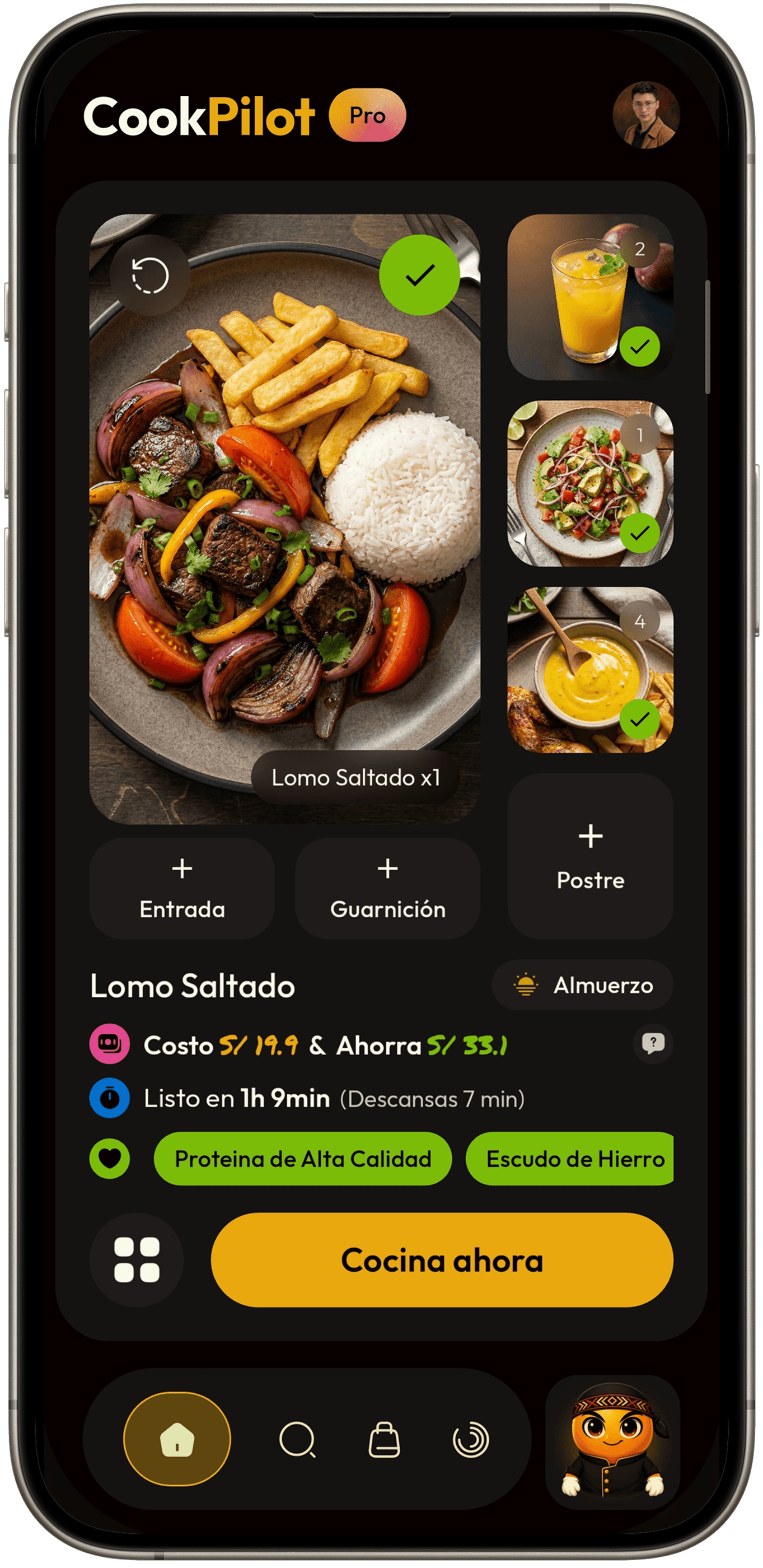
Task: Open the passion fruit juice thumbnail
Action: coord(590,297)
